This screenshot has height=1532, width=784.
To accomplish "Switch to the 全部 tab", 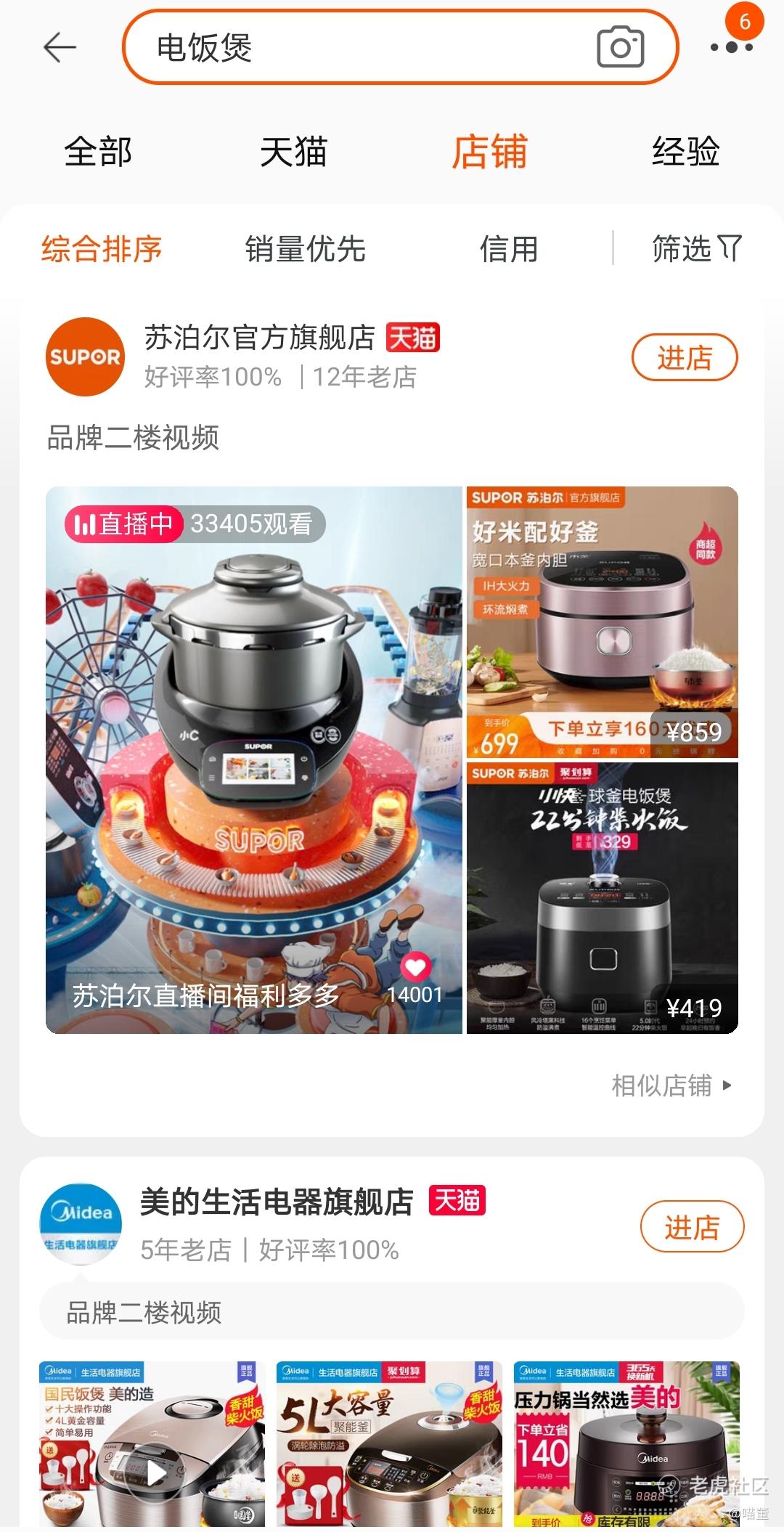I will (x=98, y=152).
